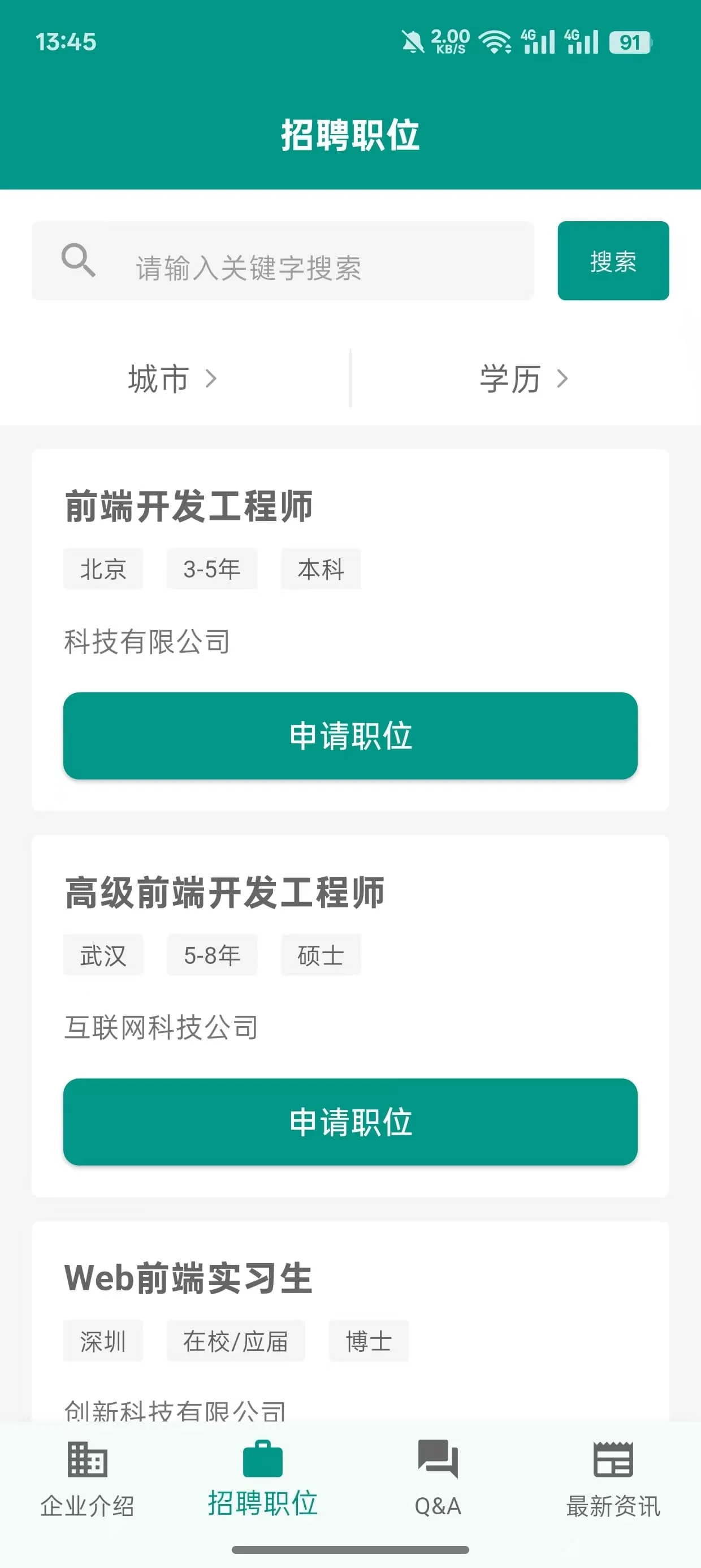Toggle the 在校/应届 experience tag

236,1341
